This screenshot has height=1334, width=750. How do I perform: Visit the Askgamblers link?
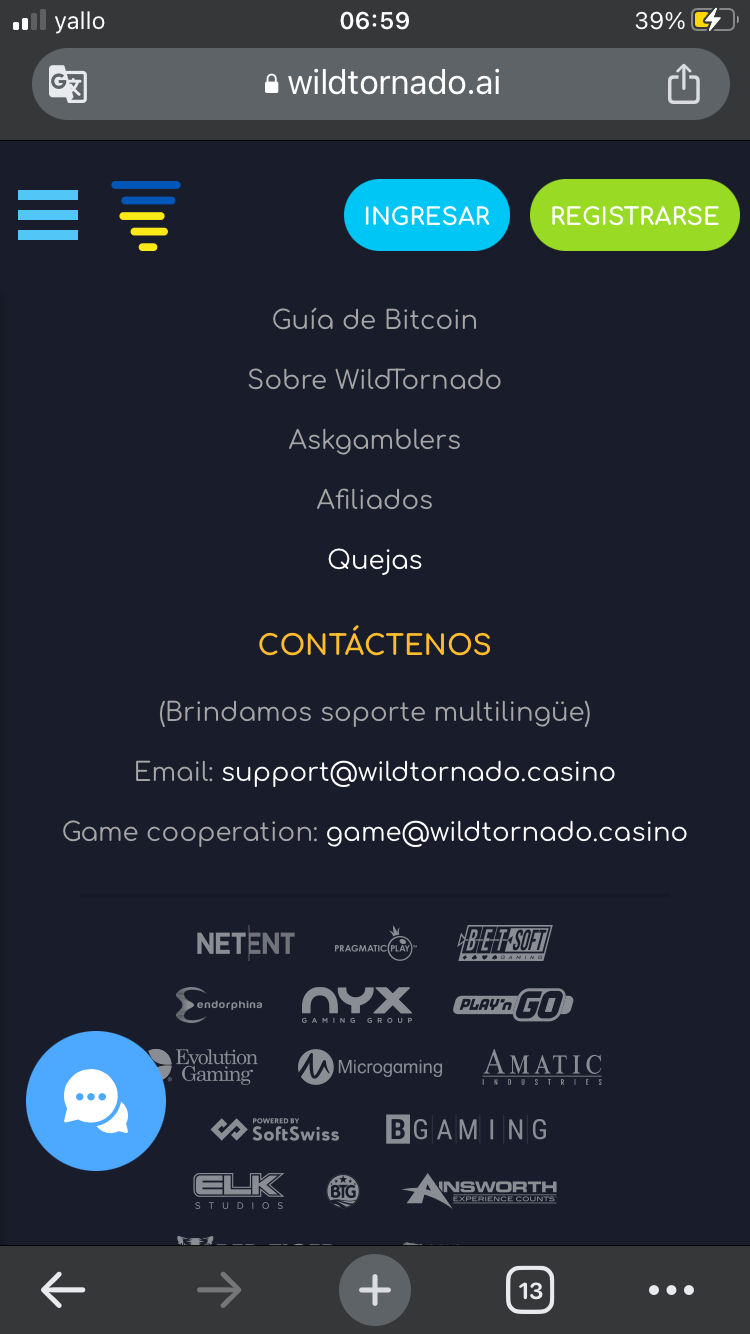[375, 440]
